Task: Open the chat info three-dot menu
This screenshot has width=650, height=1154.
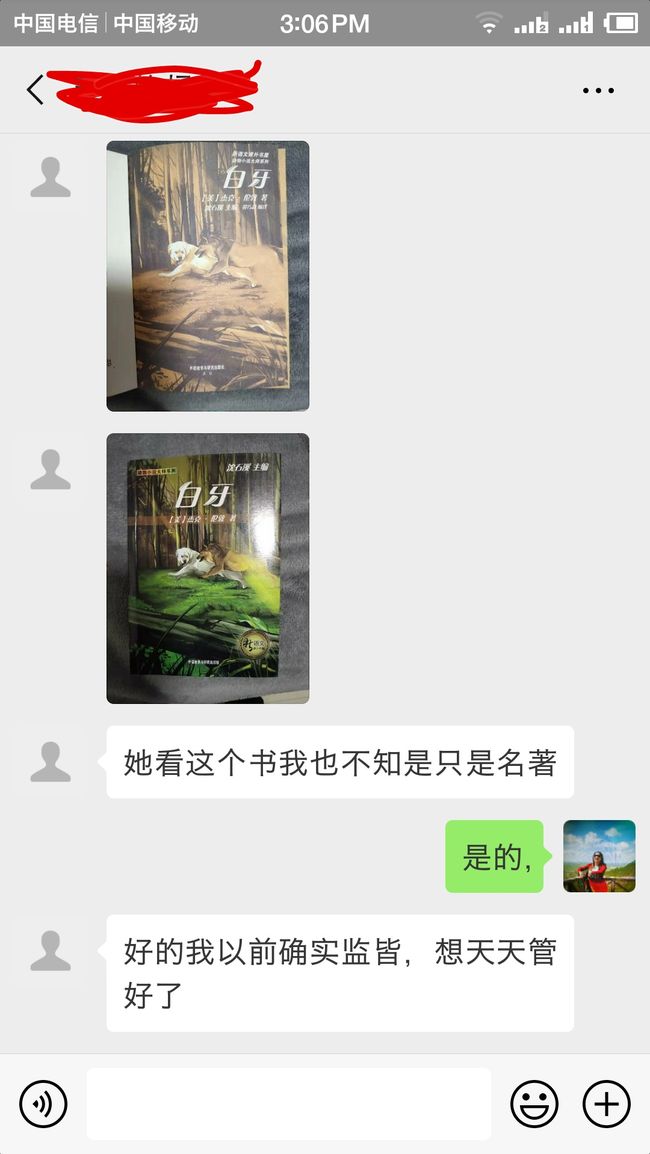Action: pos(598,91)
